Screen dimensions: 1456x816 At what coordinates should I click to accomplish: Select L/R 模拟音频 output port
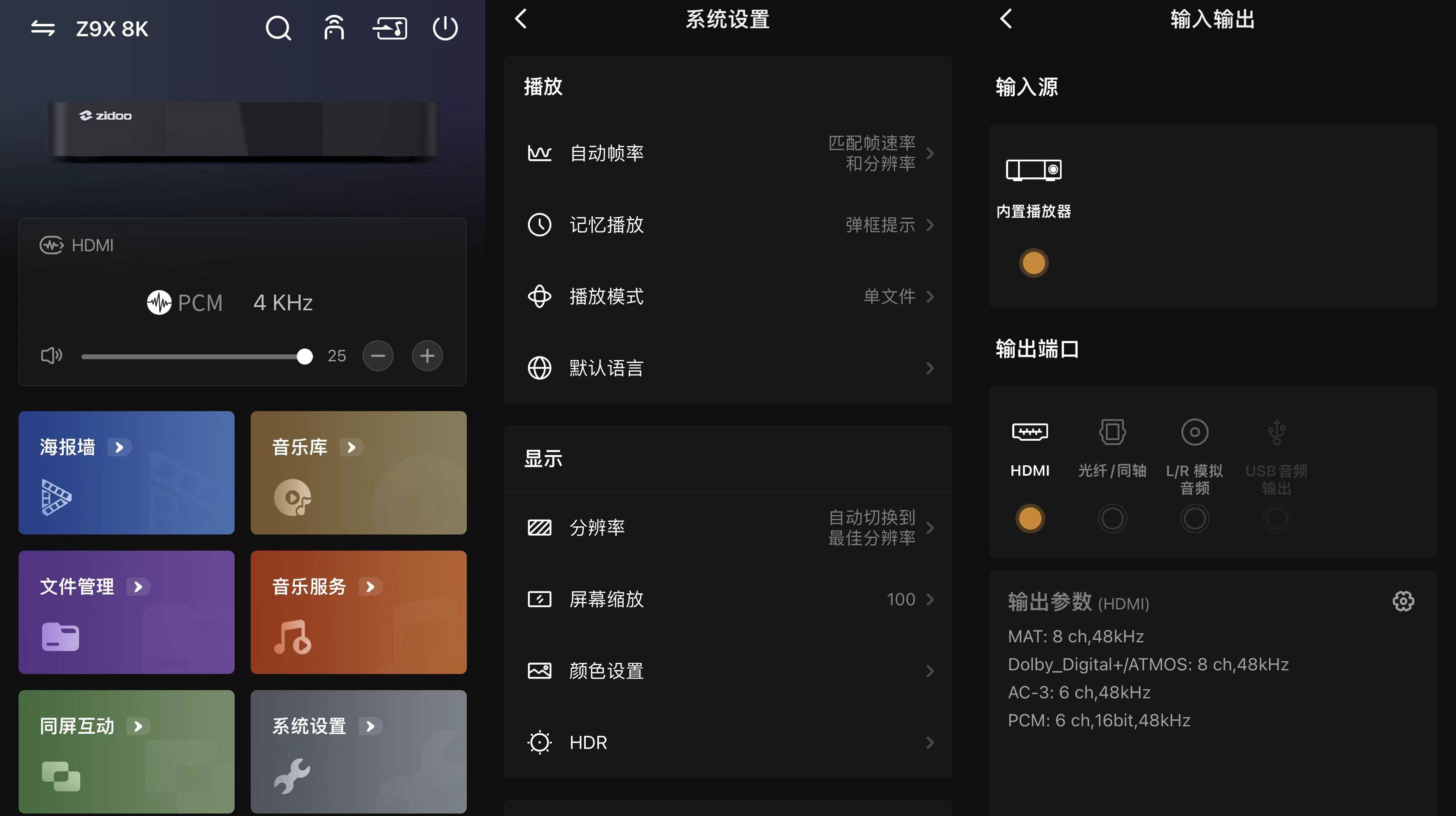click(1194, 518)
